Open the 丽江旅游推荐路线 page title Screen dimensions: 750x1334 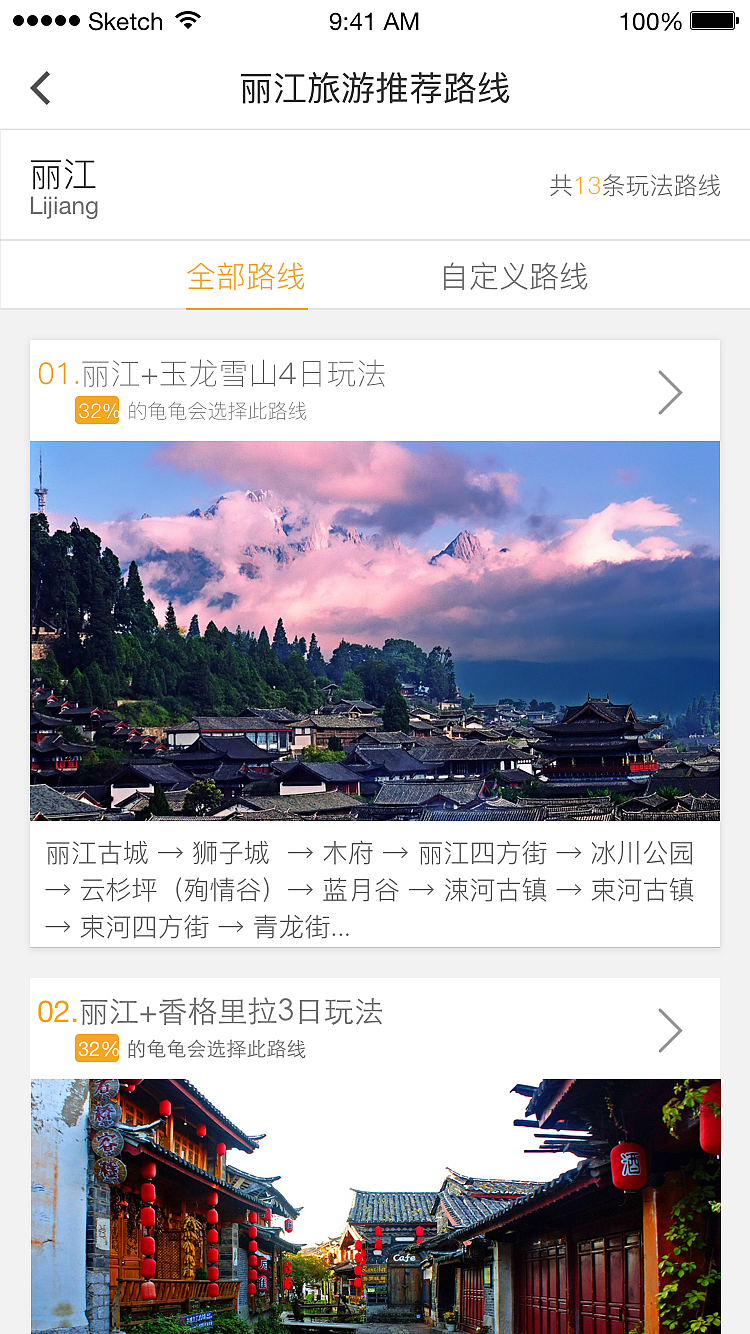[375, 88]
